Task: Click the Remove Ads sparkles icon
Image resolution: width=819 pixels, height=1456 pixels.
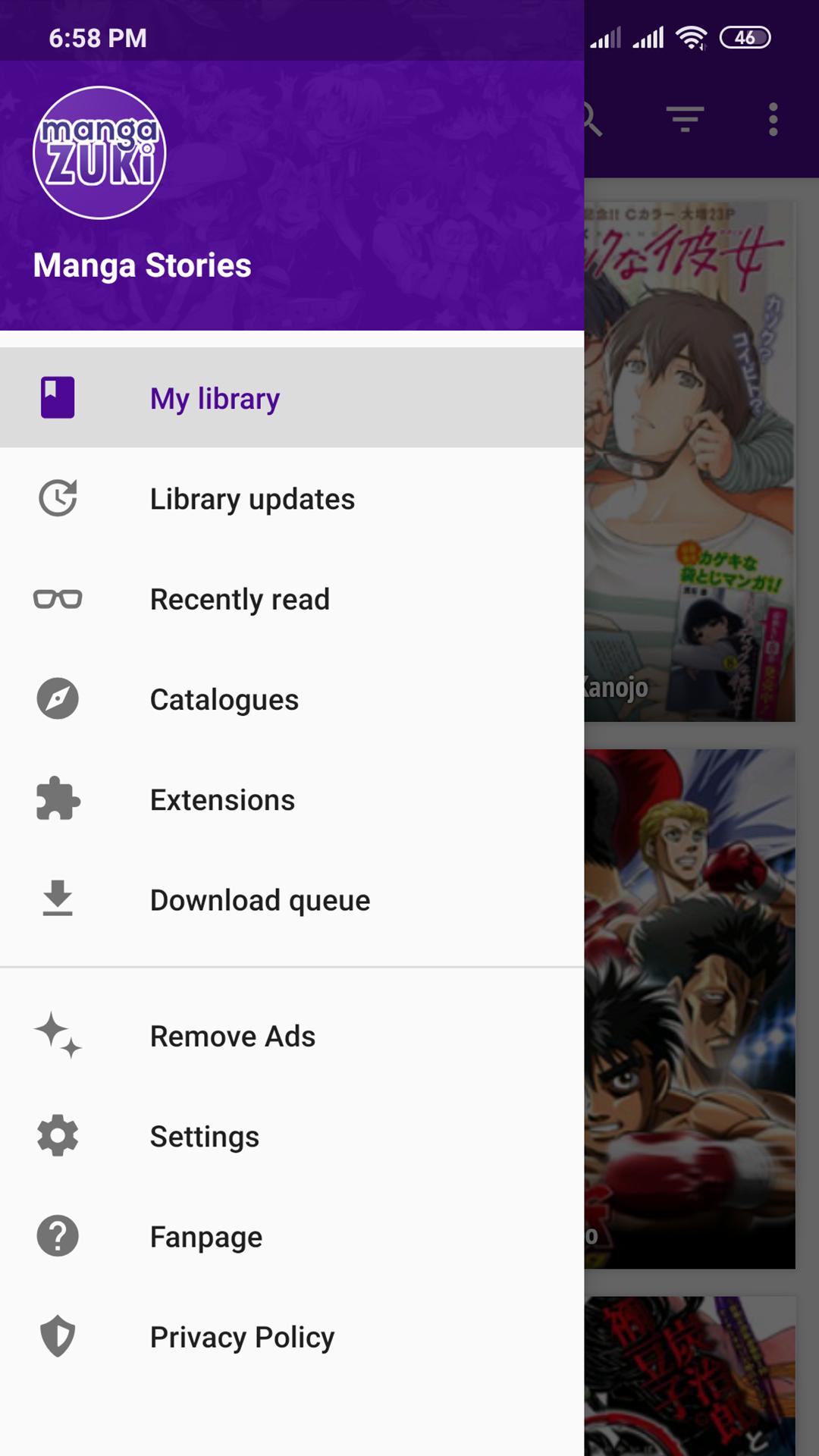Action: (57, 1036)
